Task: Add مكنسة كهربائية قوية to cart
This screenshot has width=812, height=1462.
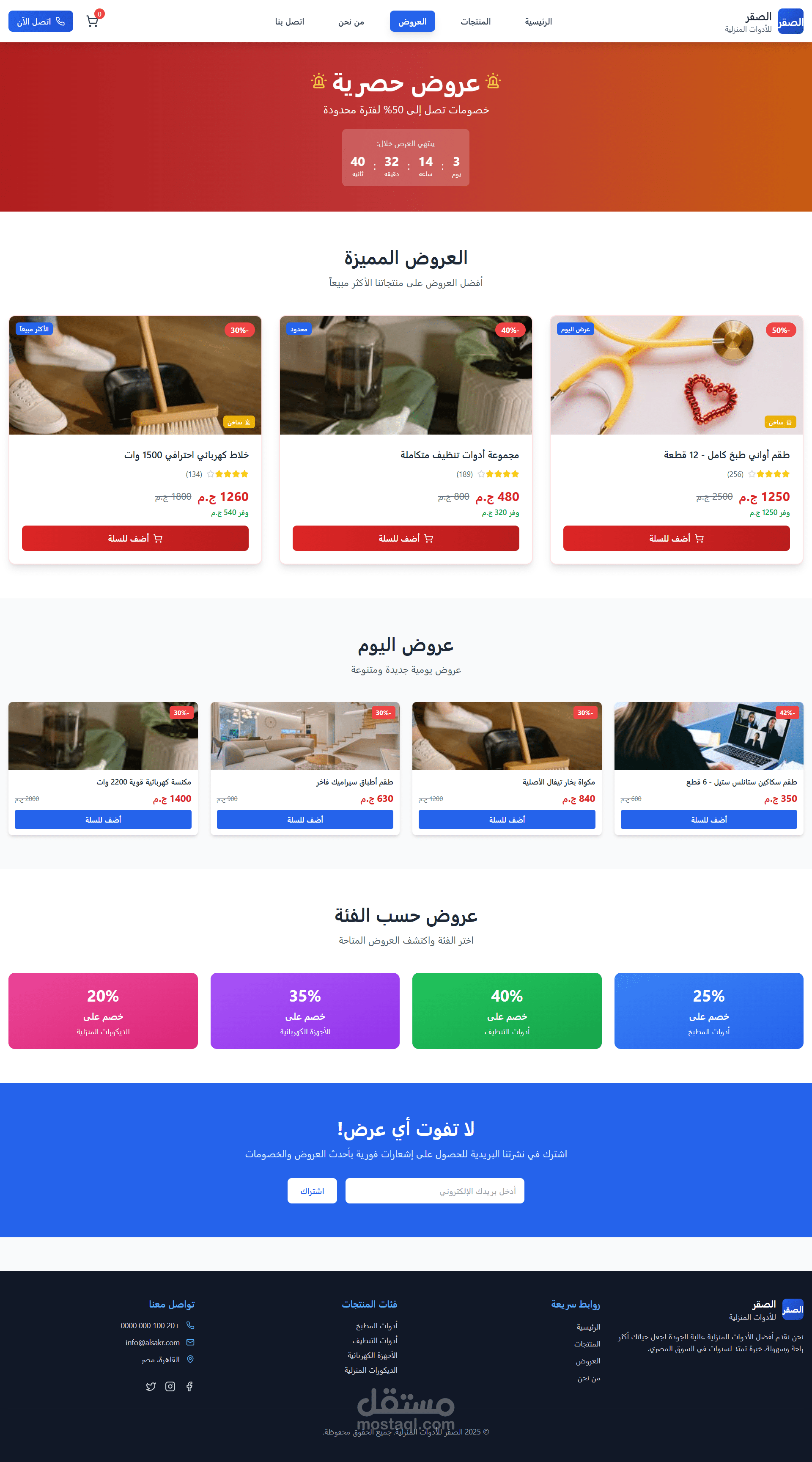Action: point(103,820)
